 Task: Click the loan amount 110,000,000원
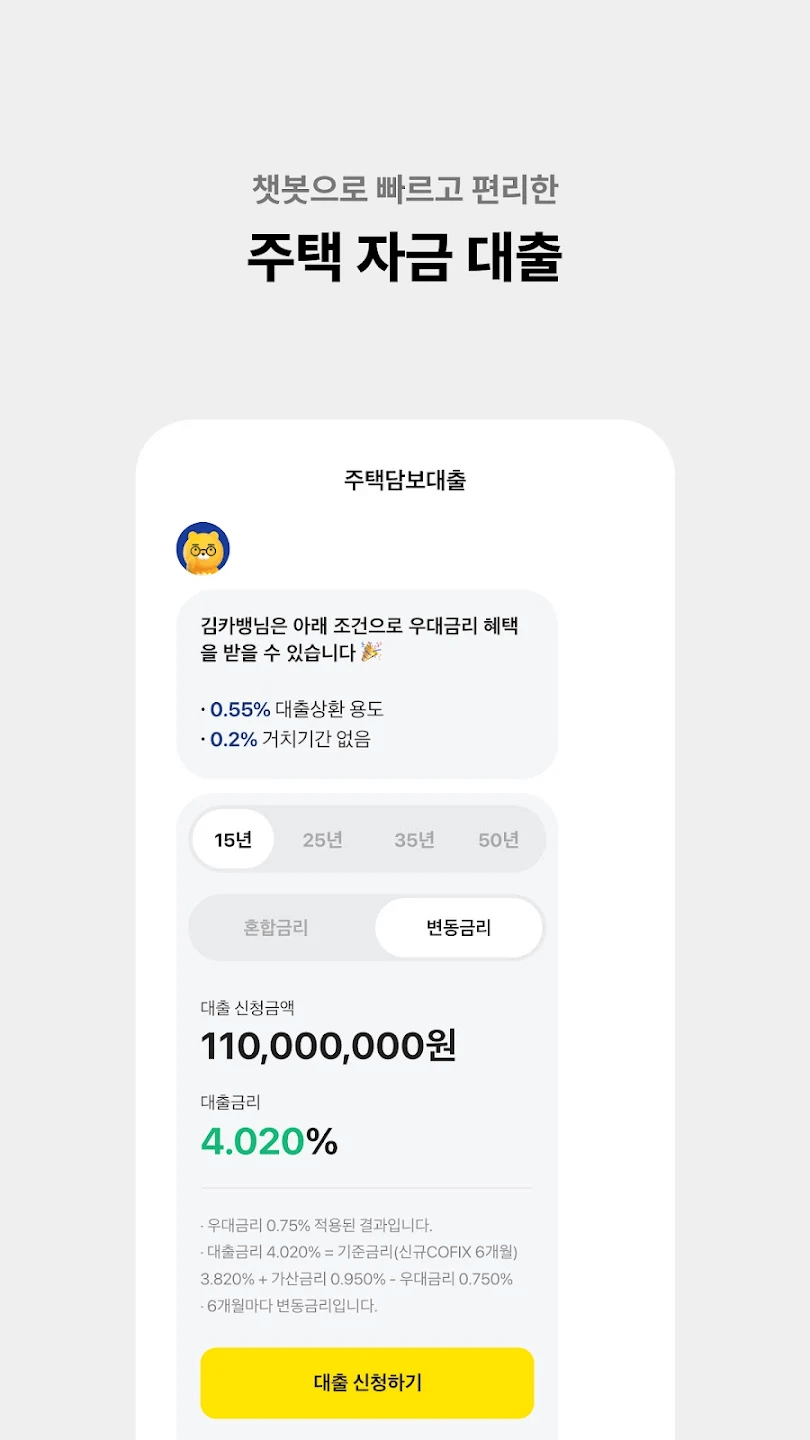(329, 1046)
